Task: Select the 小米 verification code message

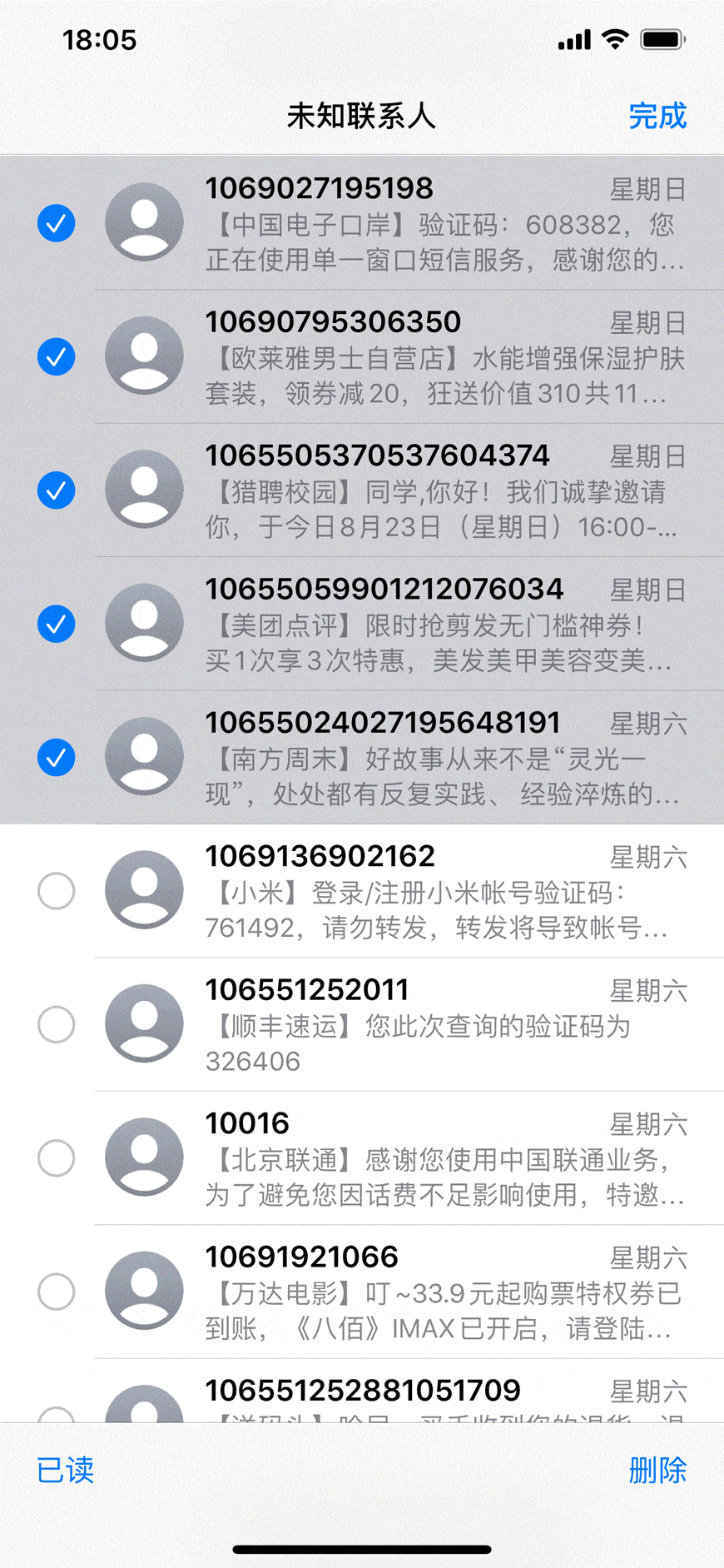Action: [x=57, y=891]
